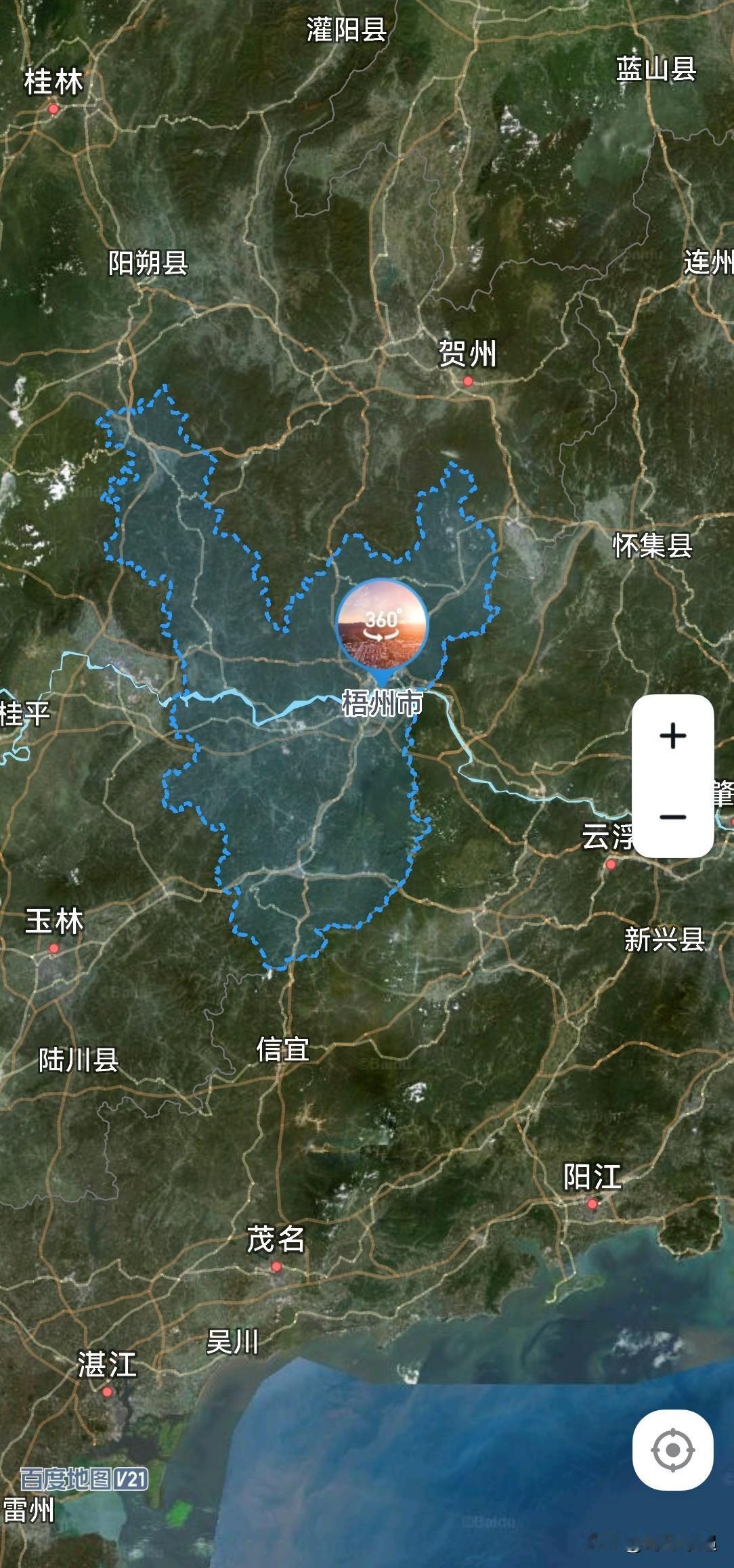The image size is (734, 1568).
Task: Click the red city dot for 云浮
Action: tap(611, 864)
